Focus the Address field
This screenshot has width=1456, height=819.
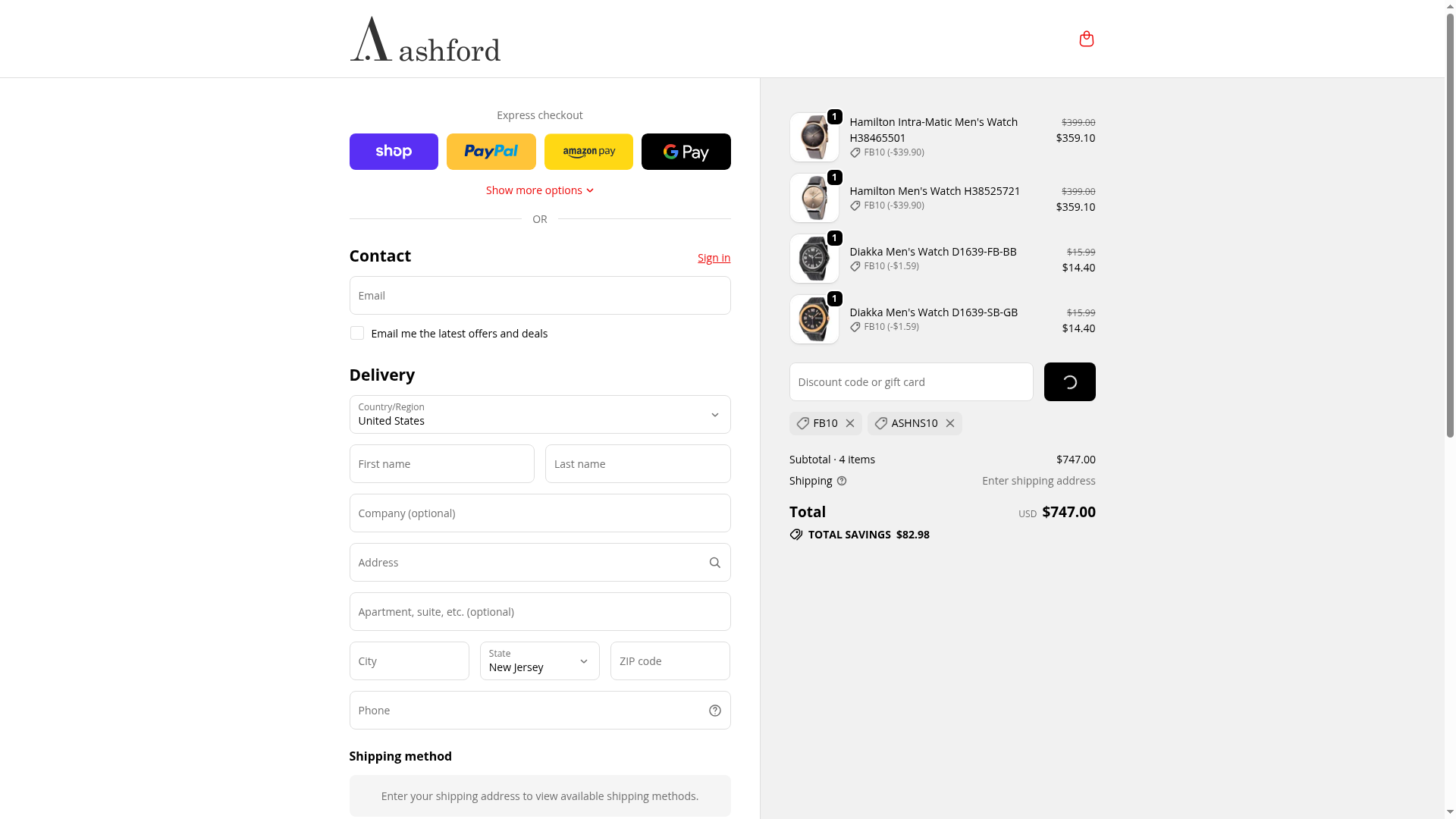[x=527, y=563]
